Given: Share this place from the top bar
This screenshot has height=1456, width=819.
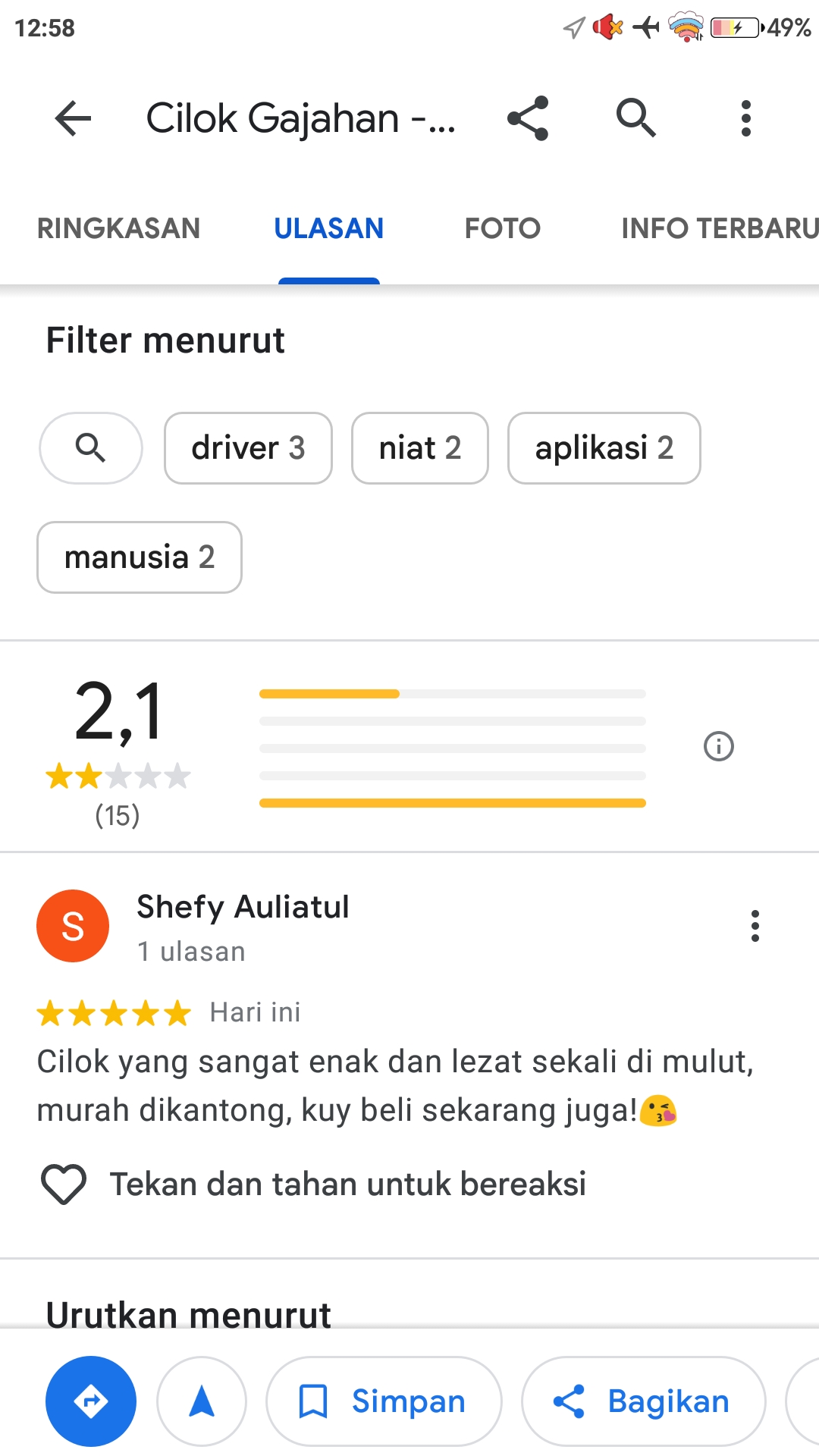Looking at the screenshot, I should [528, 118].
